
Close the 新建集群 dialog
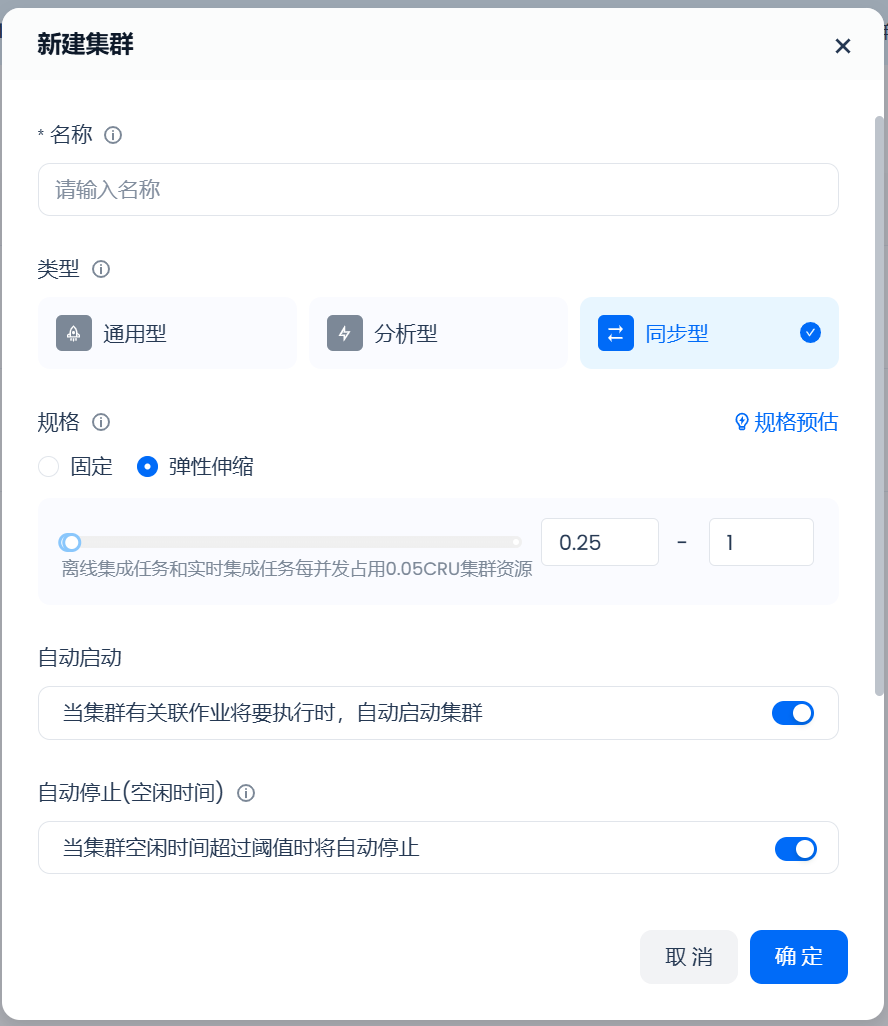click(842, 46)
